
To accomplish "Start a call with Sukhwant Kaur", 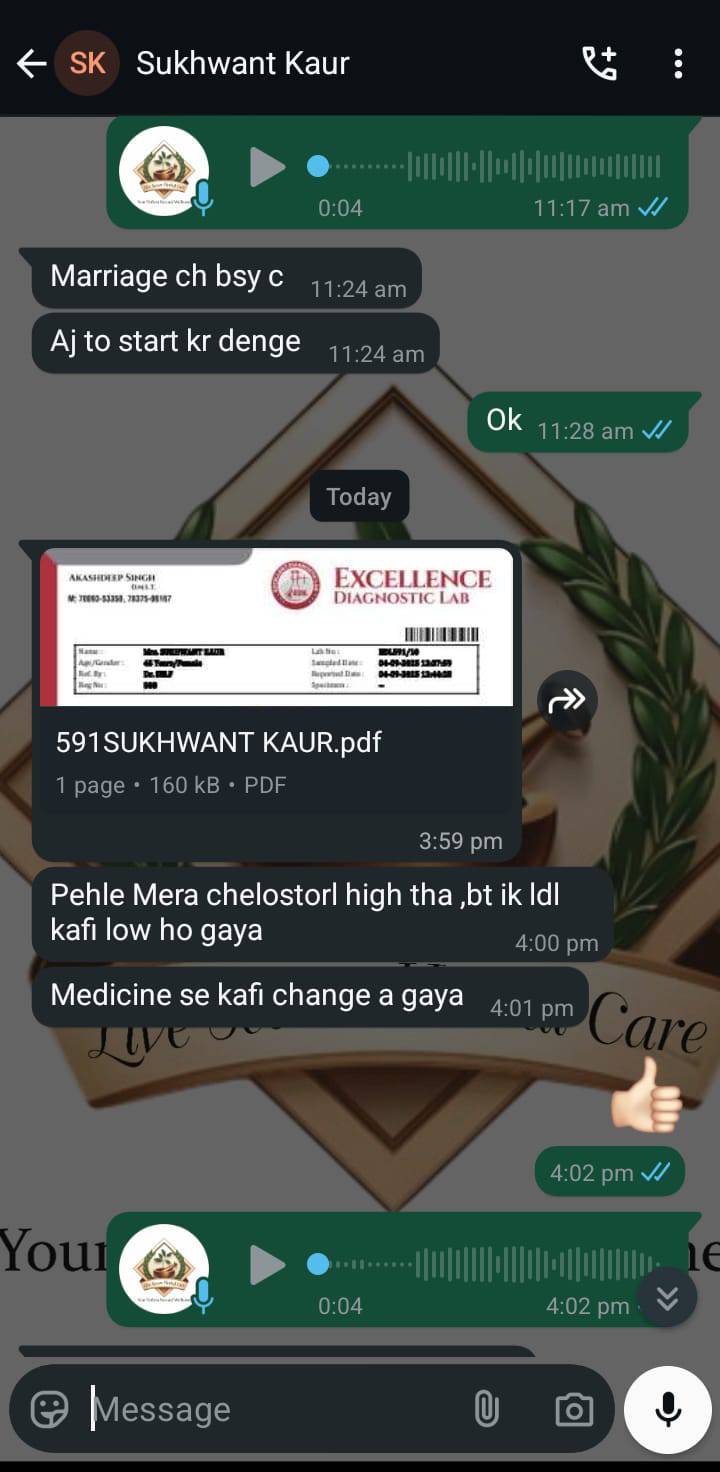I will click(600, 64).
